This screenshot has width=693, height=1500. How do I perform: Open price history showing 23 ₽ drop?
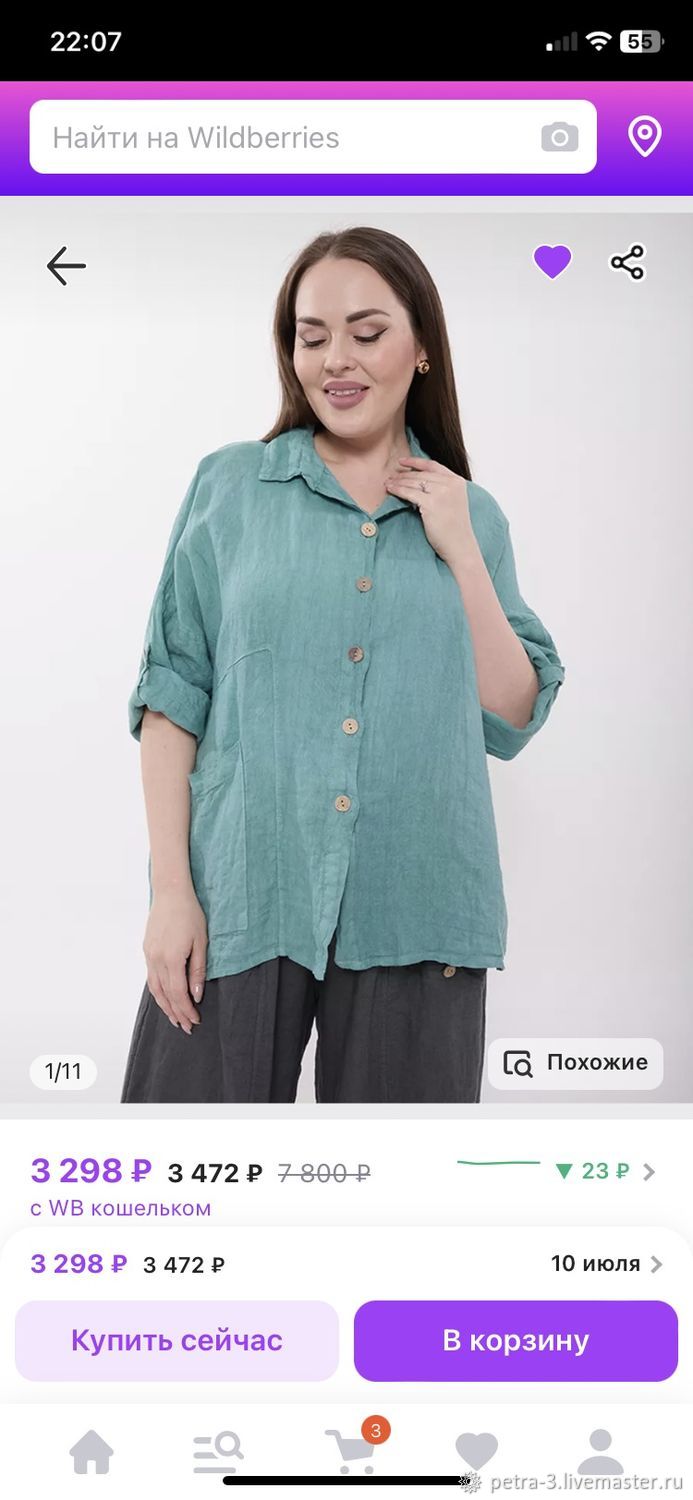557,1171
